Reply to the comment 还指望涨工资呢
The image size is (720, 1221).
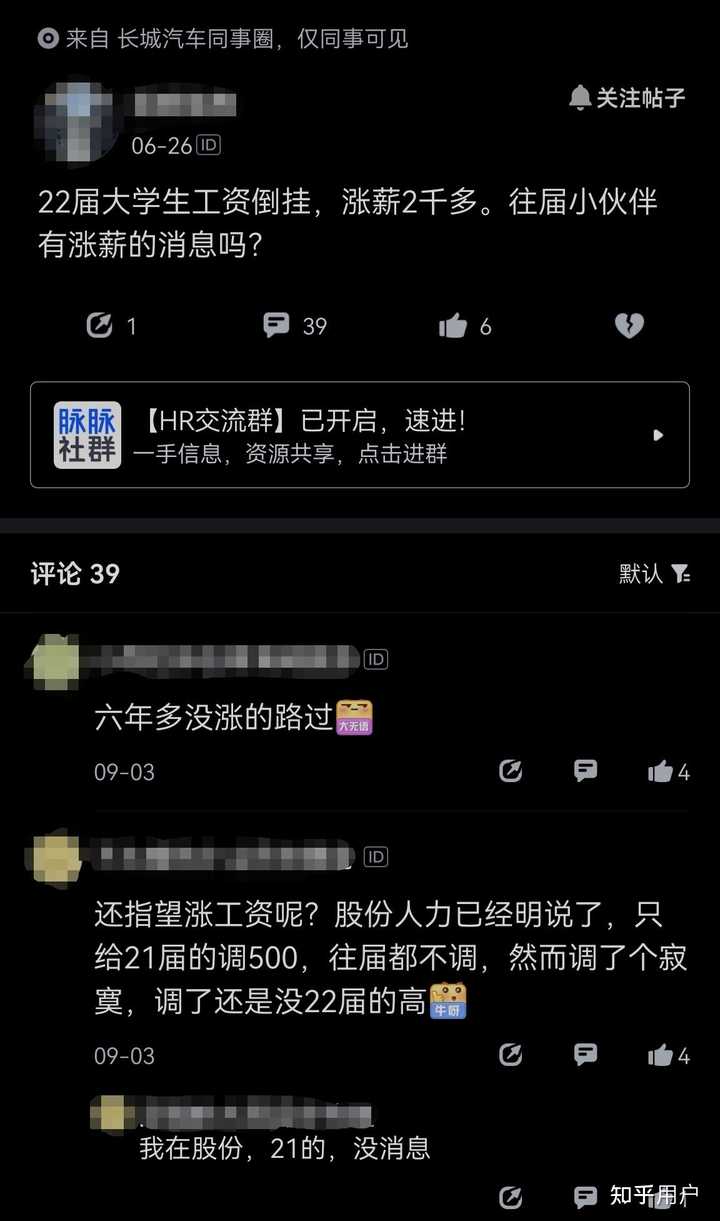pos(586,1054)
